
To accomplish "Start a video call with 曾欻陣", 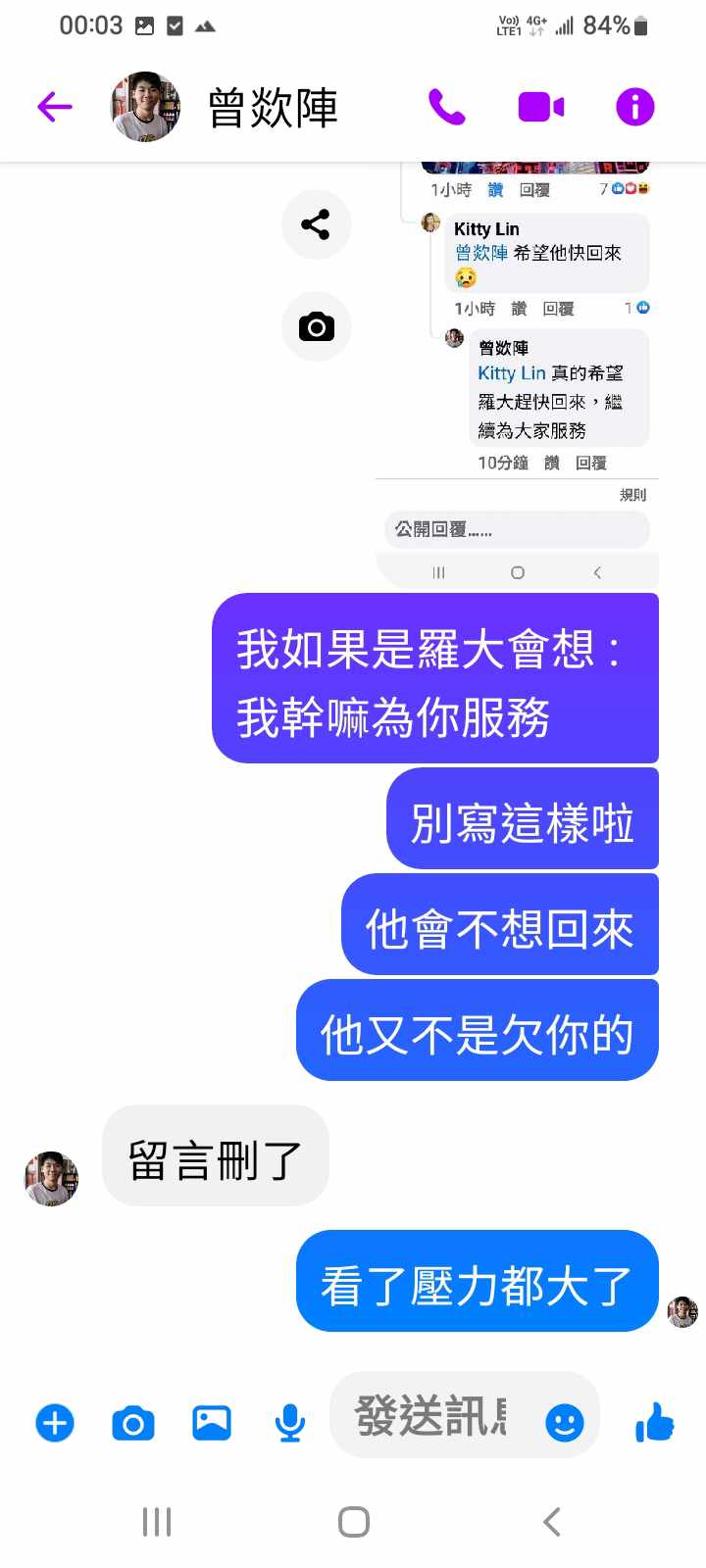I will click(x=541, y=107).
